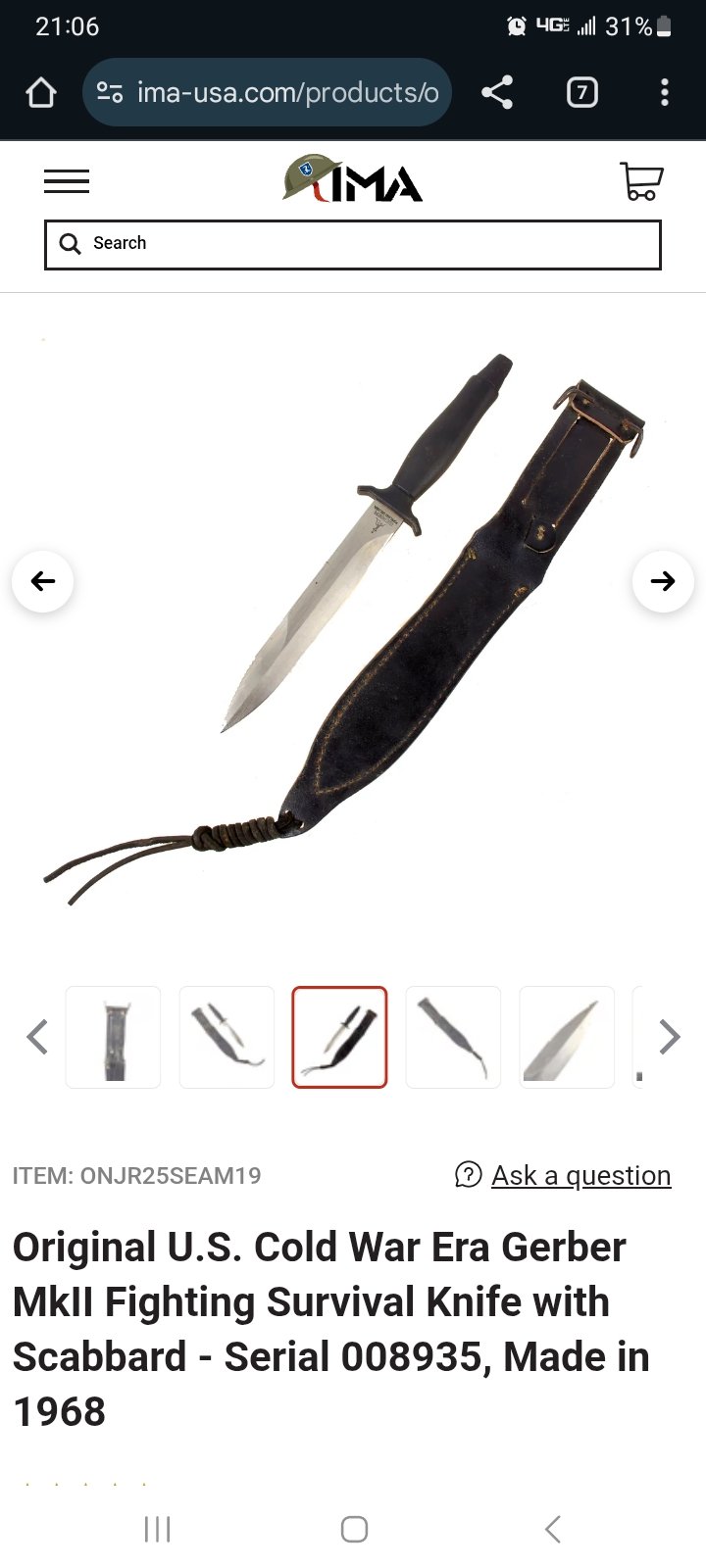Move thumbnail strip to the left

pos(37,1037)
